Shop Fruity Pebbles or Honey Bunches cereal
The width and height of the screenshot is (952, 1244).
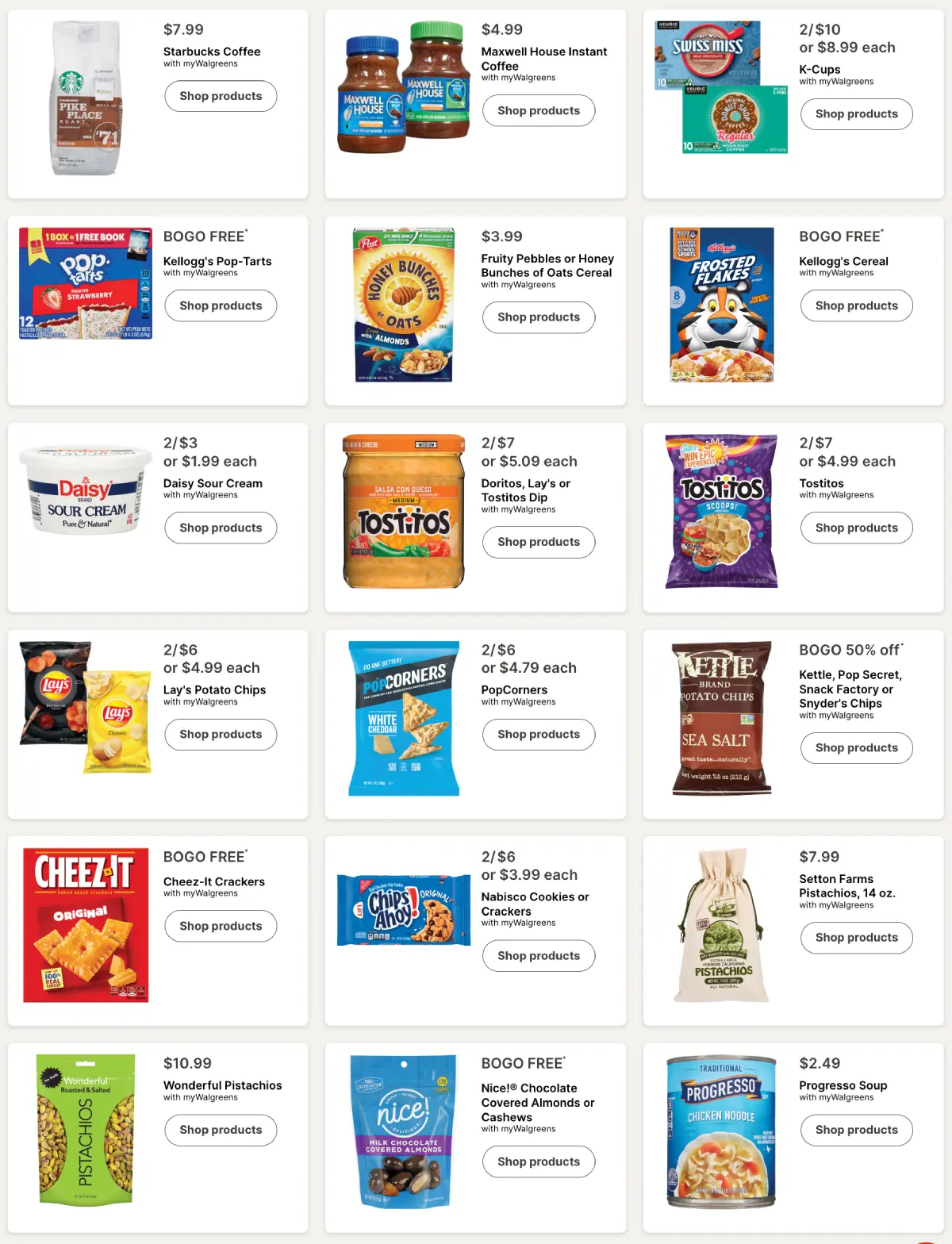539,317
